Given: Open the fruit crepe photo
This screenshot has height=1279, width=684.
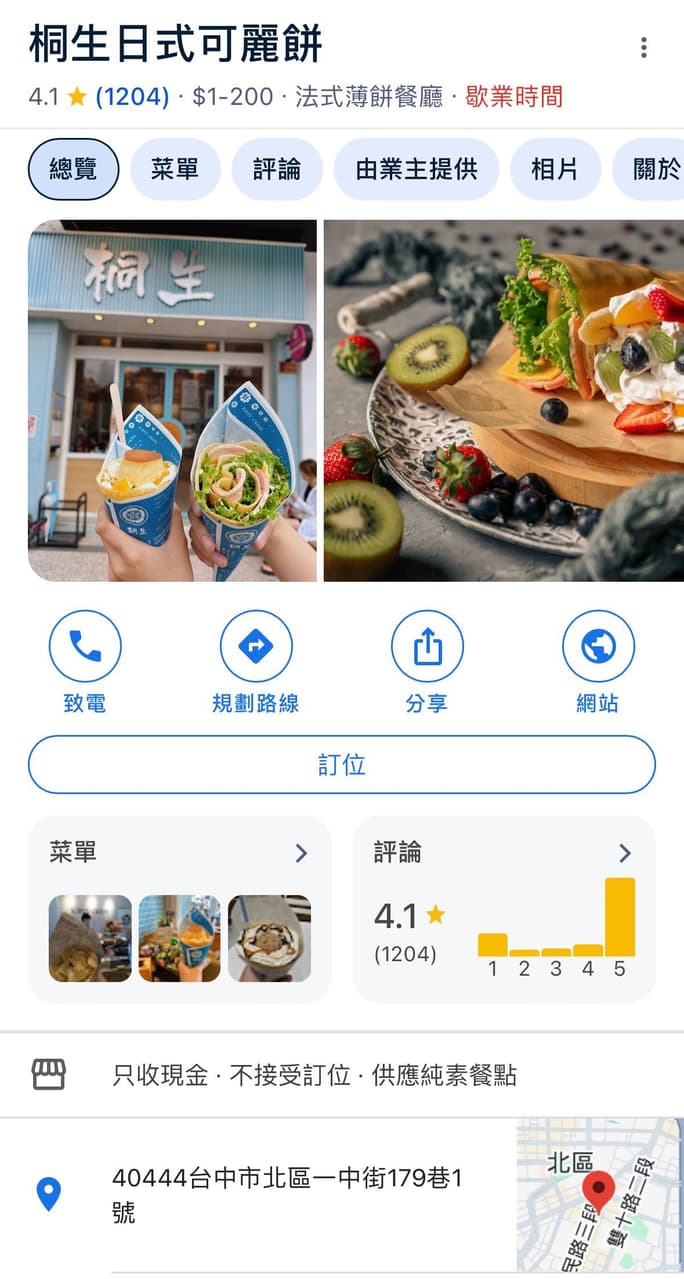Looking at the screenshot, I should (x=504, y=400).
